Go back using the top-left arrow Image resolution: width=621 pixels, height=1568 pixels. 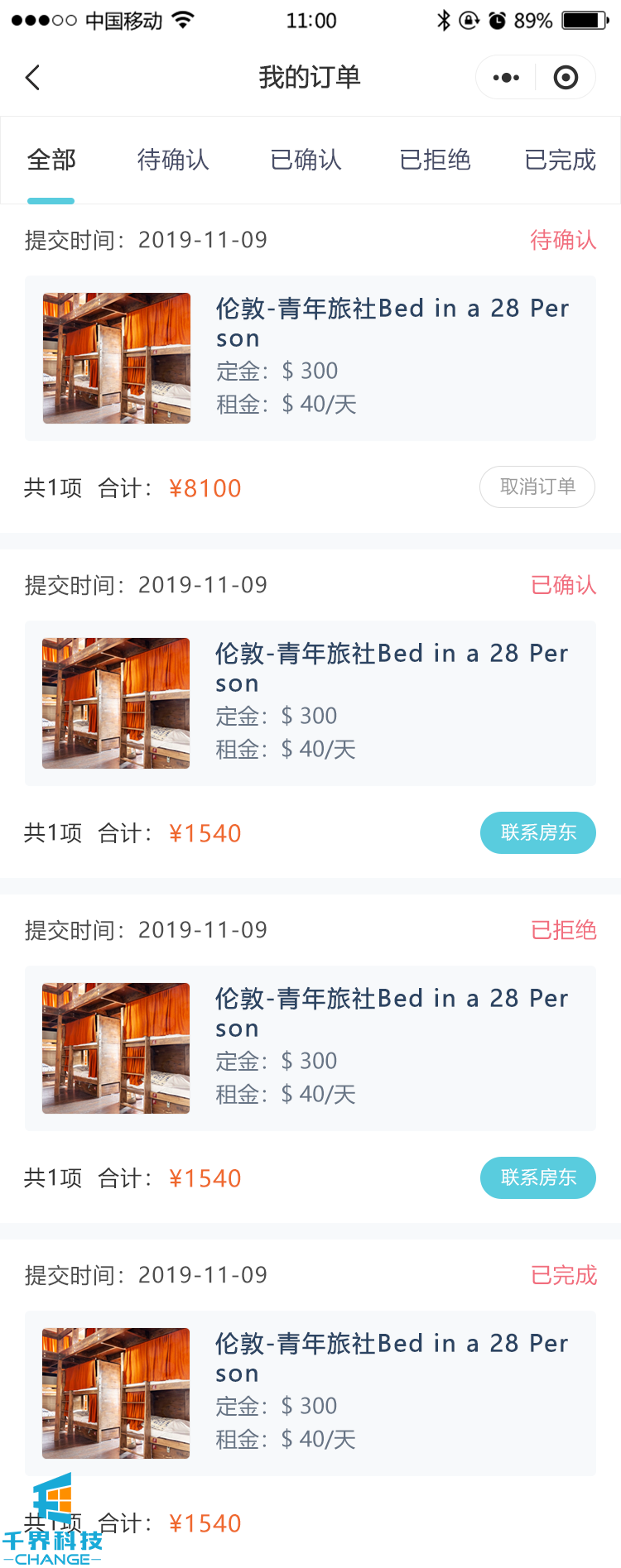pos(33,78)
